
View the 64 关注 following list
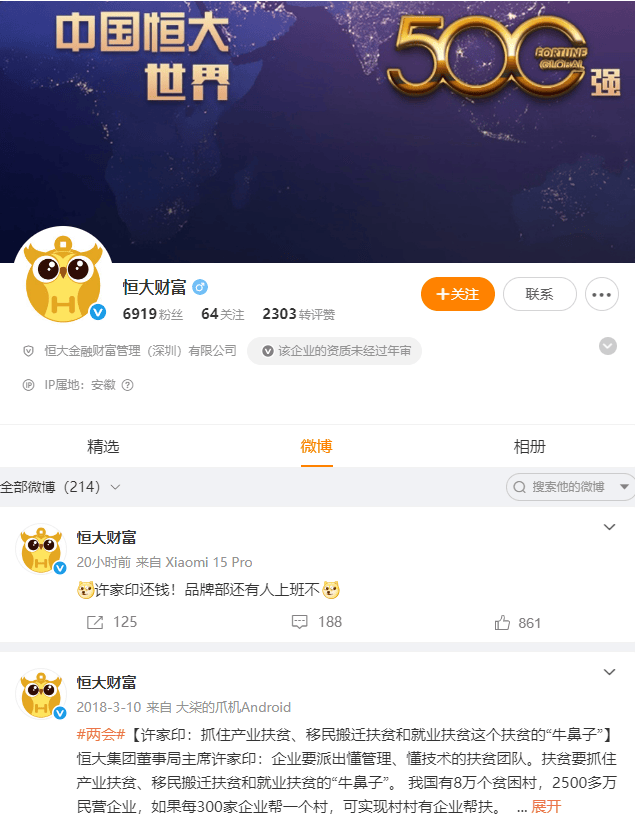click(x=222, y=314)
